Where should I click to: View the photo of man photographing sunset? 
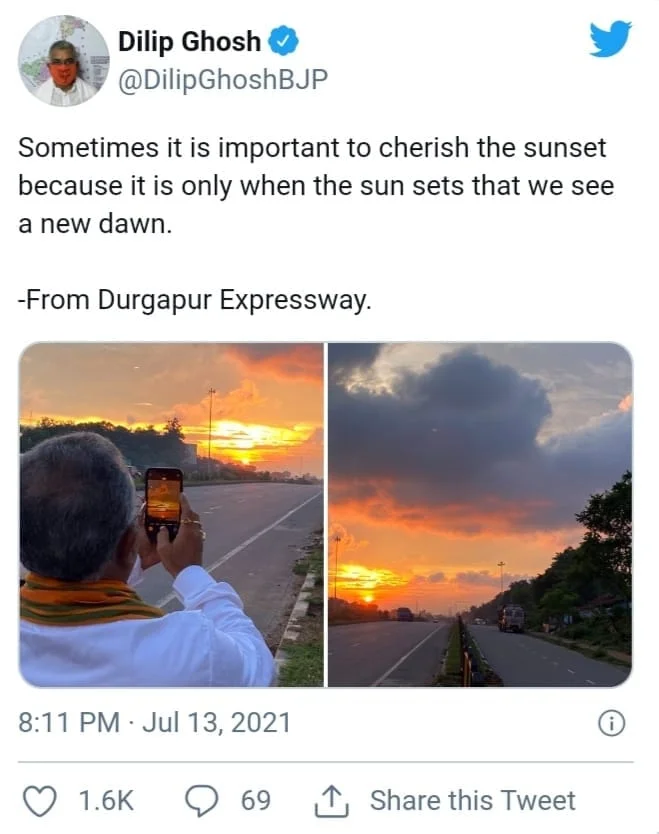pyautogui.click(x=171, y=514)
